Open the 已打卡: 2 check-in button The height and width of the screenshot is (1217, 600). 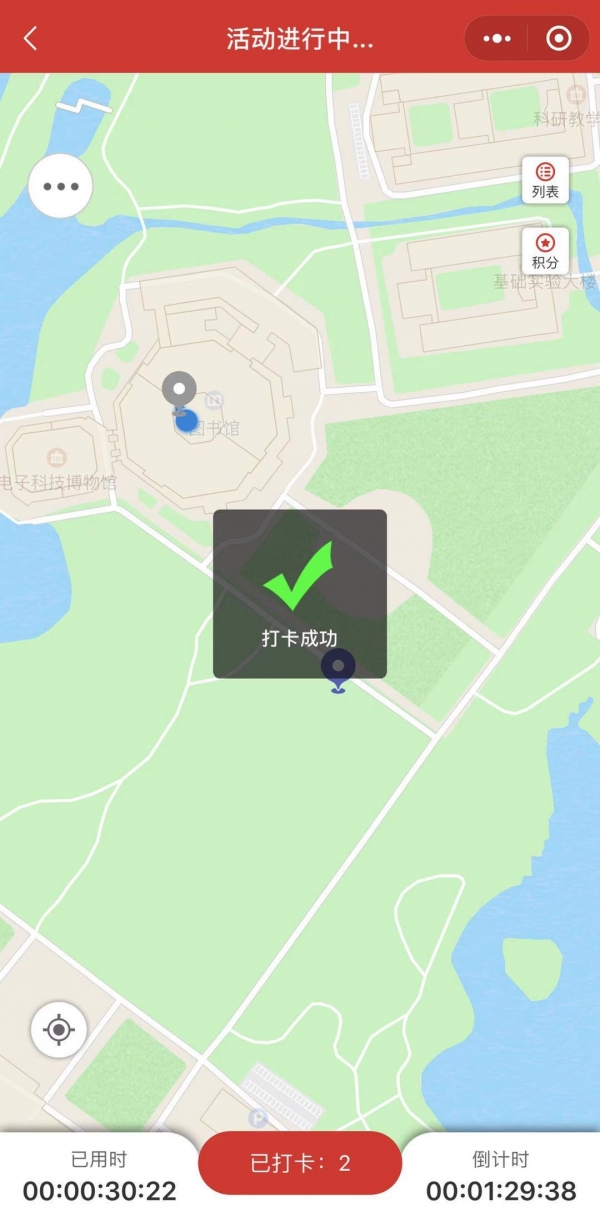coord(300,1163)
